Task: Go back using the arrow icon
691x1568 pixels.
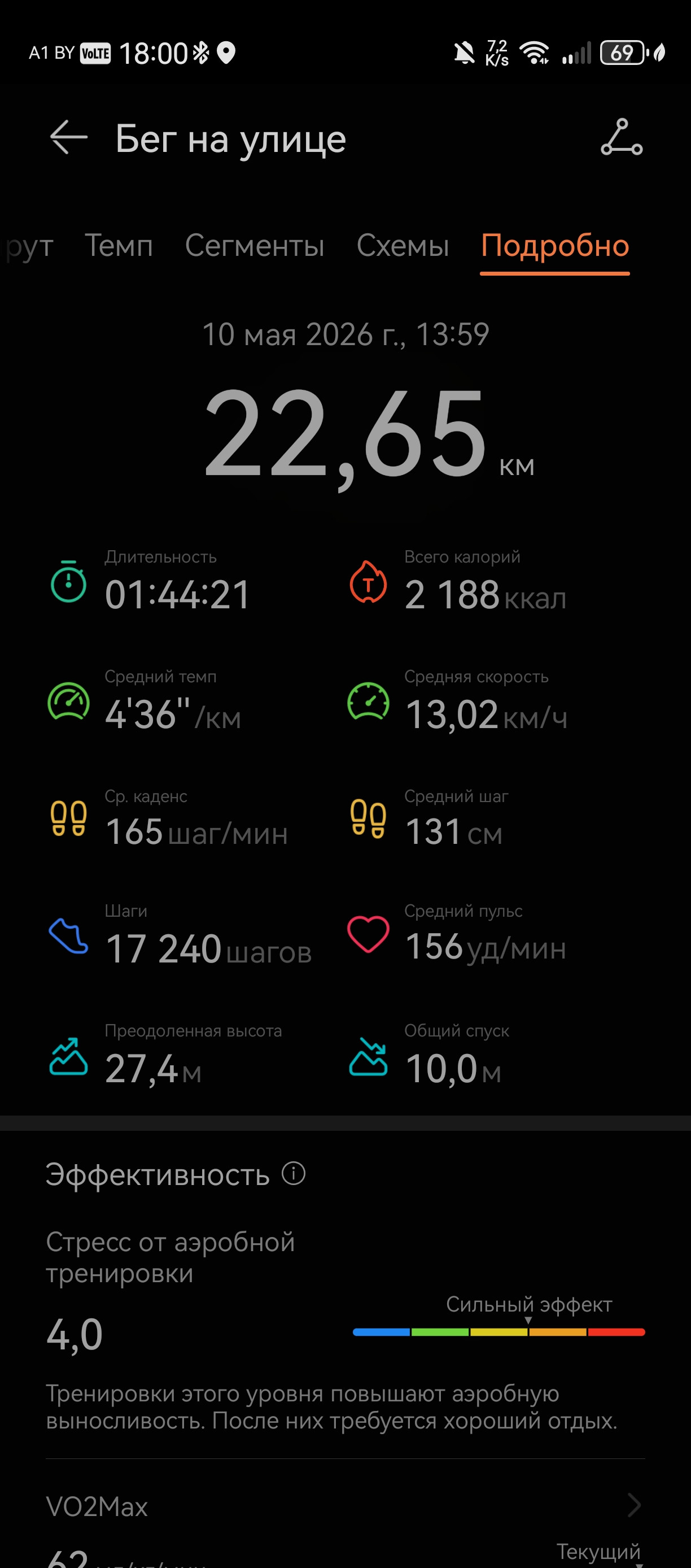Action: 69,138
